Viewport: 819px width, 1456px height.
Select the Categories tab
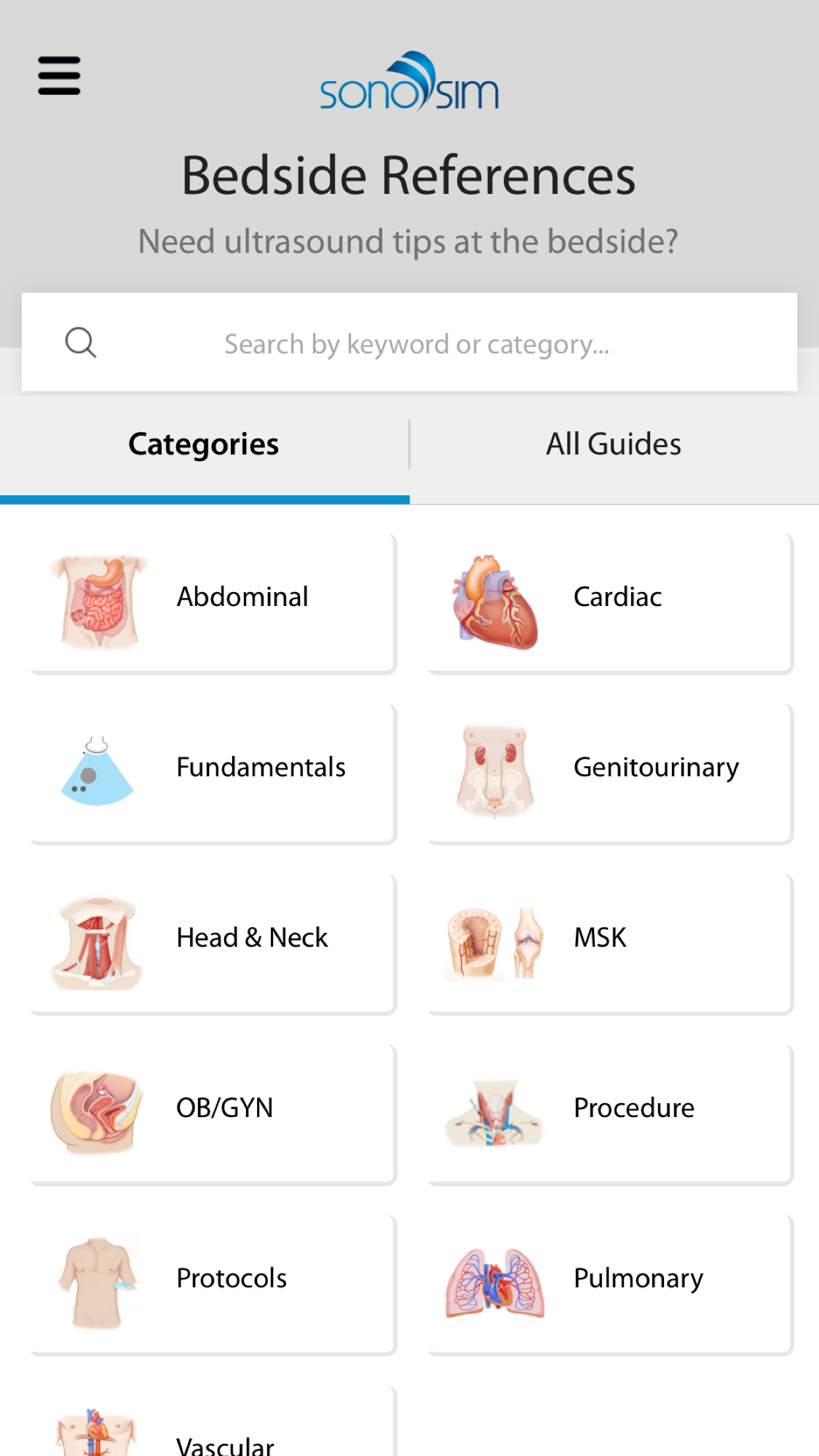click(x=204, y=444)
